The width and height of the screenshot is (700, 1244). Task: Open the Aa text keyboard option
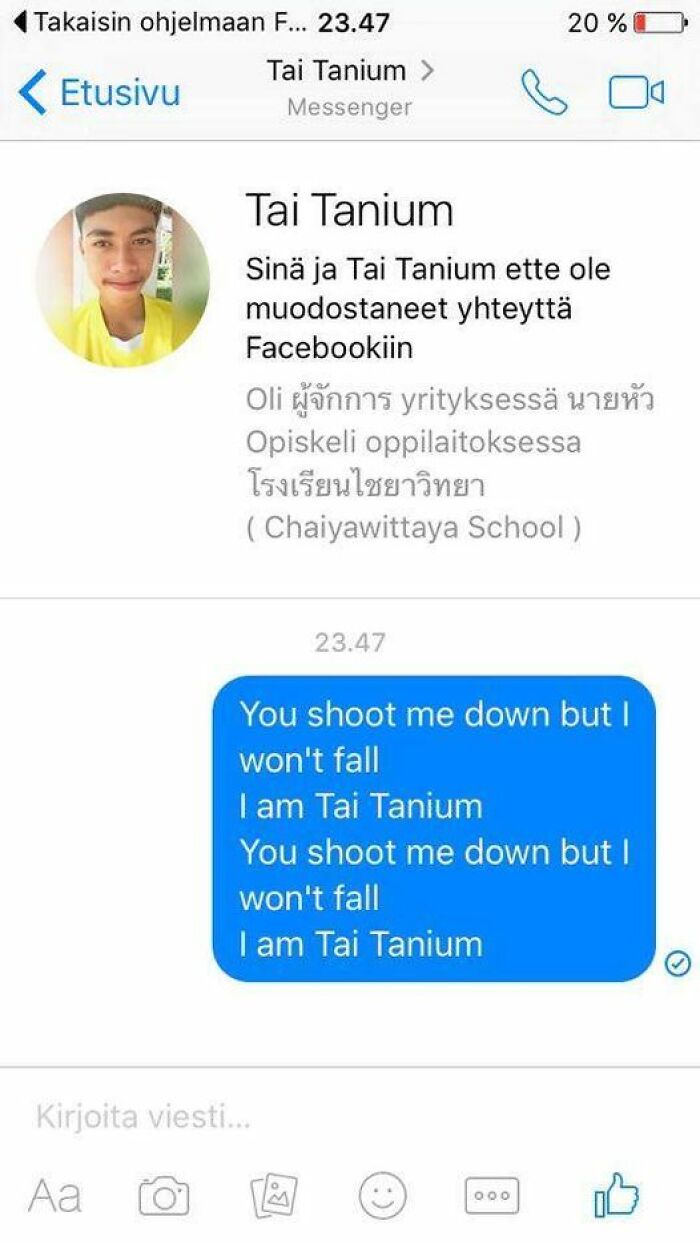click(x=55, y=1196)
